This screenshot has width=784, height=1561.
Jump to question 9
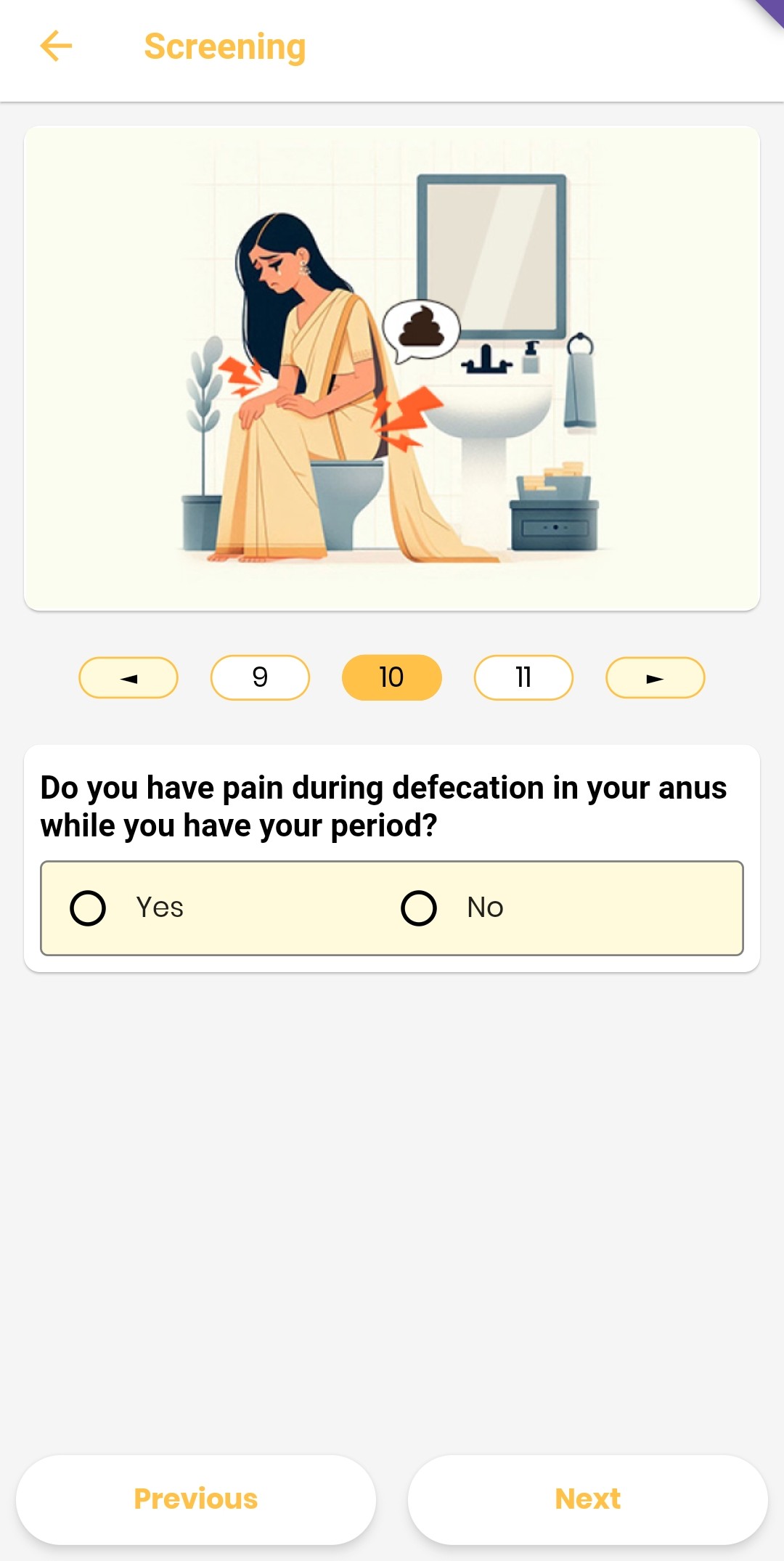tap(260, 677)
